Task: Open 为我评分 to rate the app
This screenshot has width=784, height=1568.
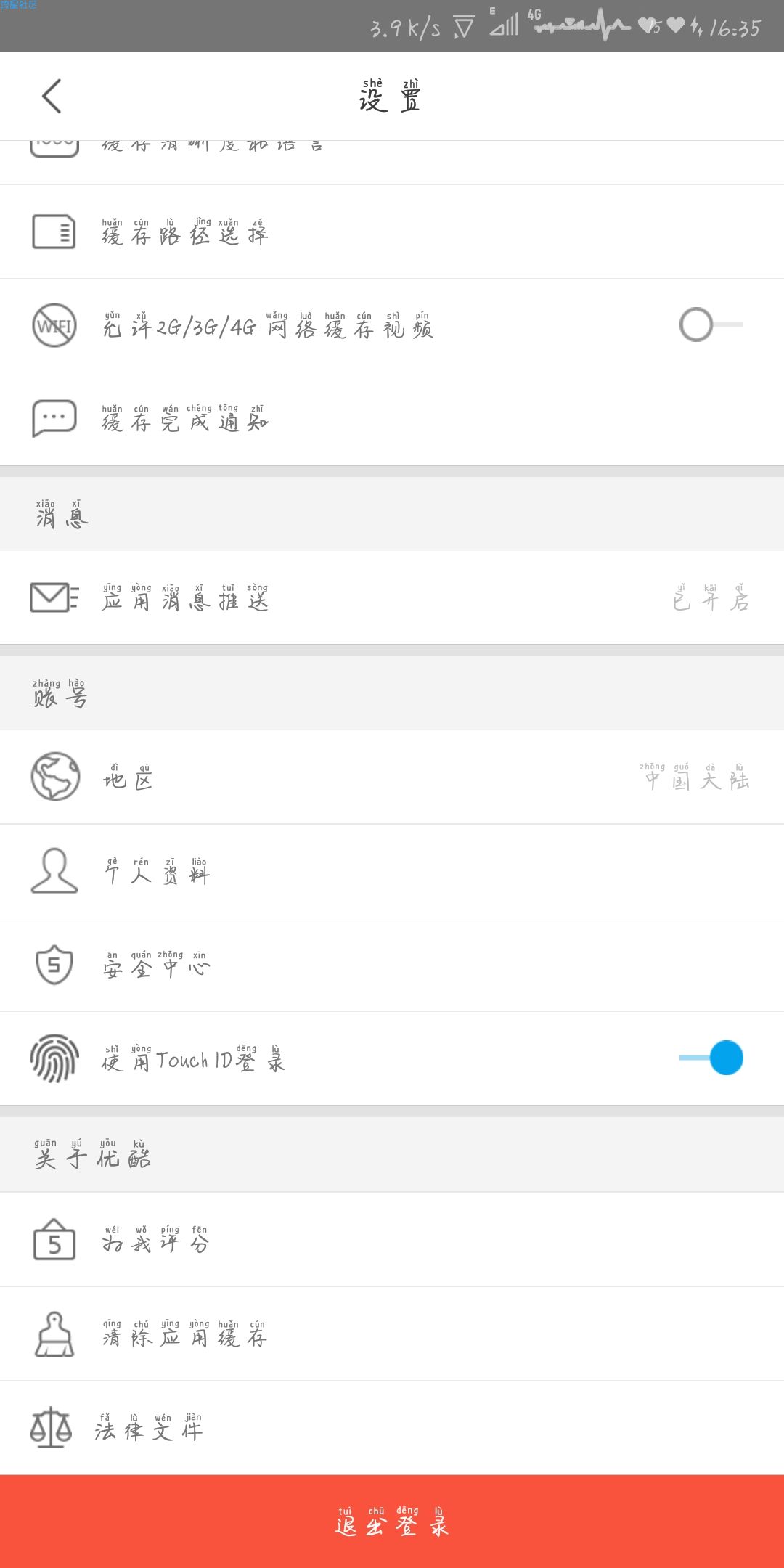Action: (x=392, y=1239)
